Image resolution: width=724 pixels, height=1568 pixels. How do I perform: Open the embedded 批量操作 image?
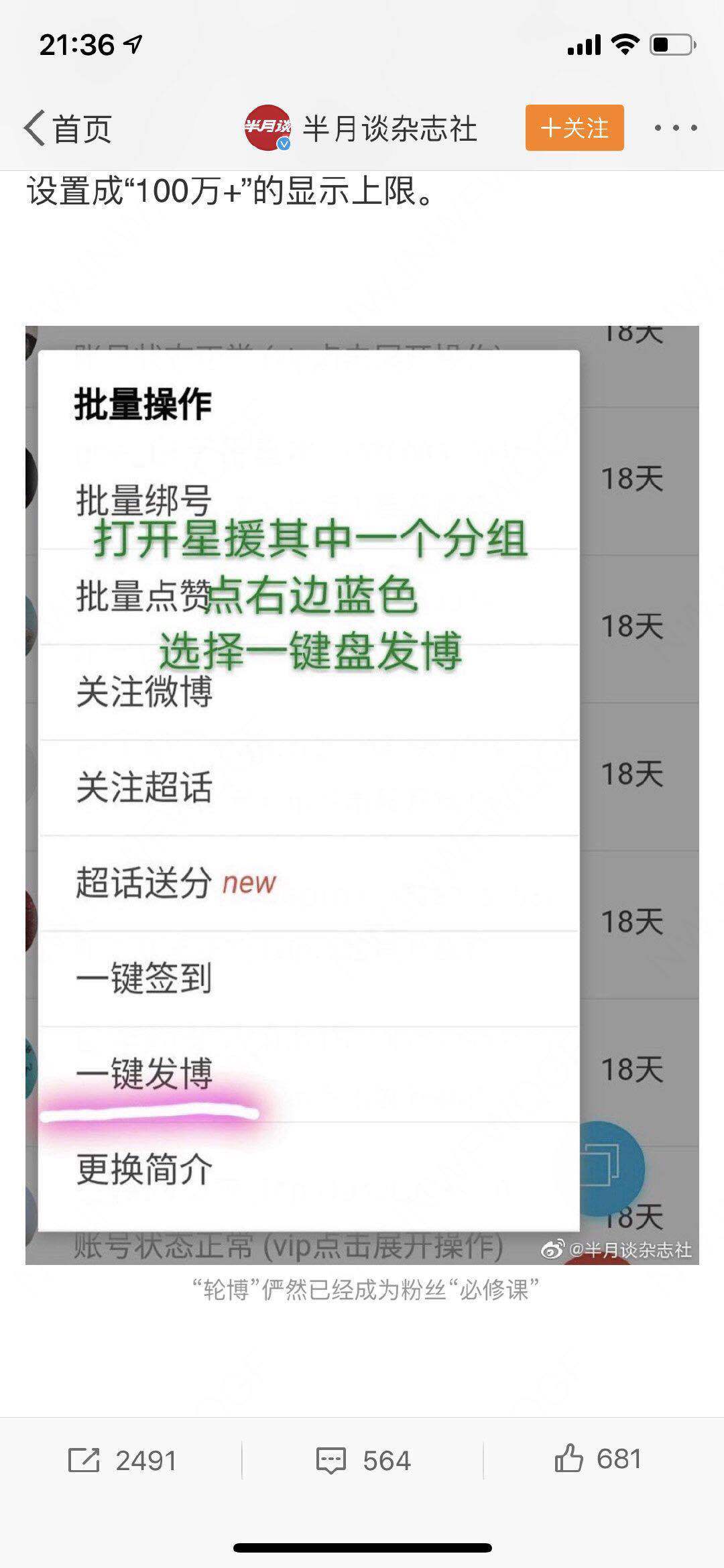pyautogui.click(x=362, y=794)
